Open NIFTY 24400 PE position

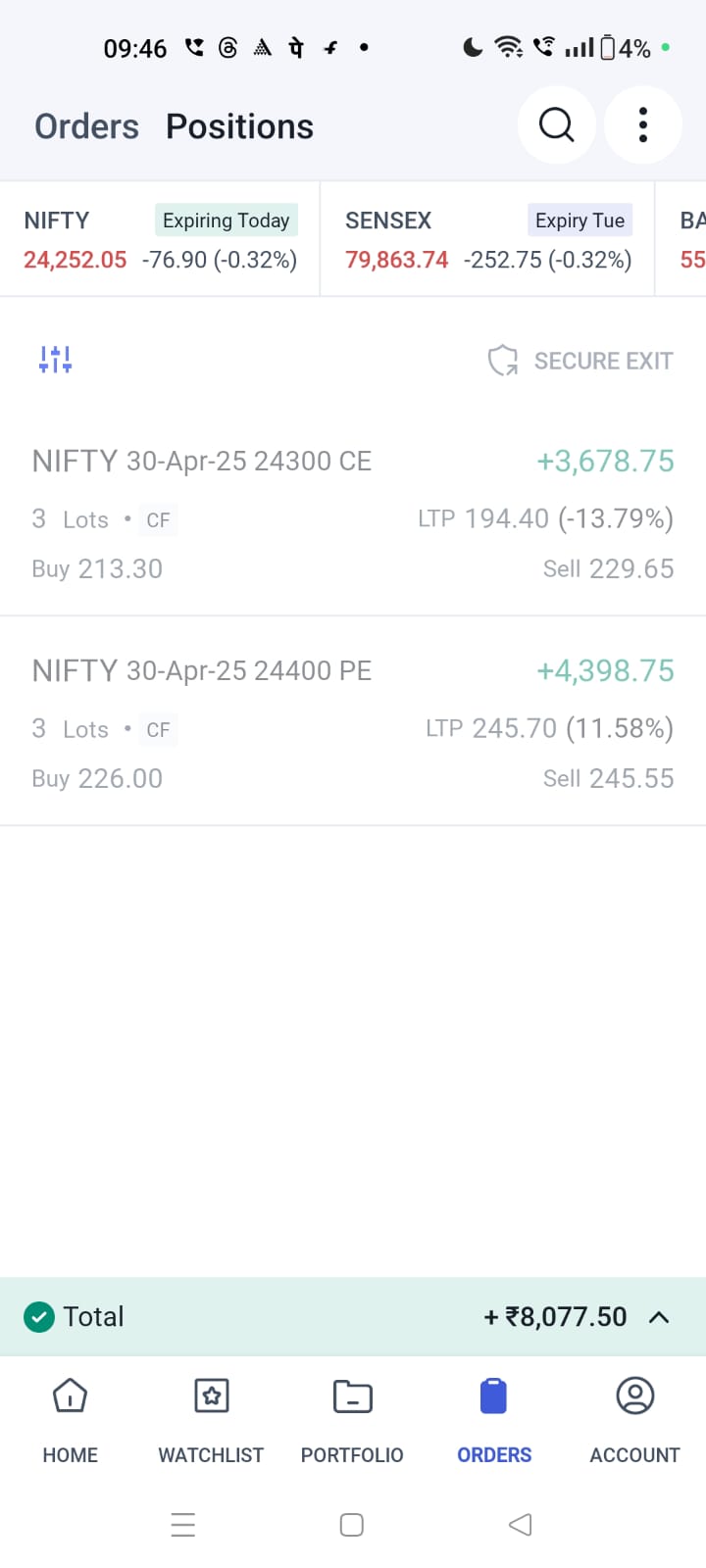353,722
